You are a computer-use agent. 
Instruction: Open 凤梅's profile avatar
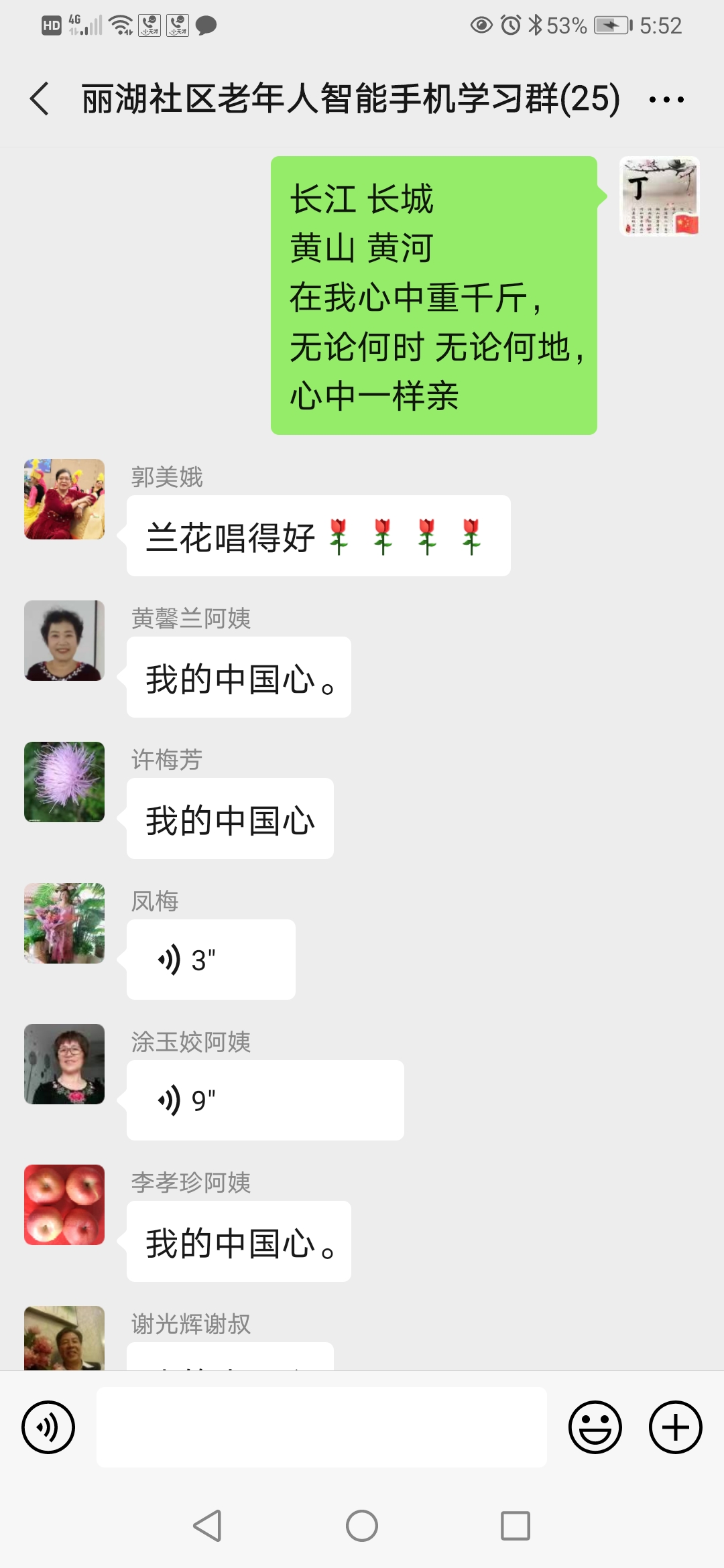click(x=64, y=923)
